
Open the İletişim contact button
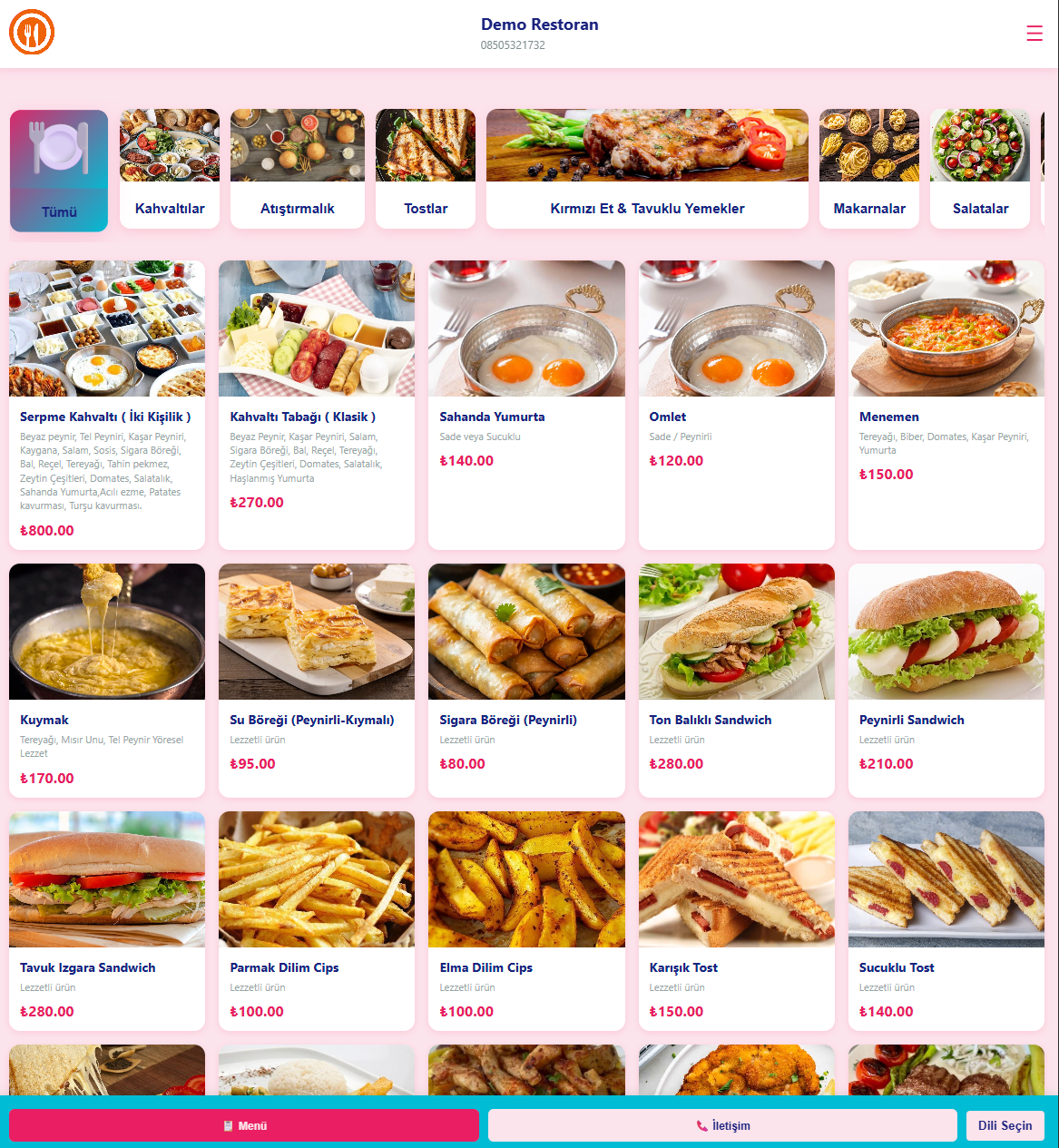722,1125
